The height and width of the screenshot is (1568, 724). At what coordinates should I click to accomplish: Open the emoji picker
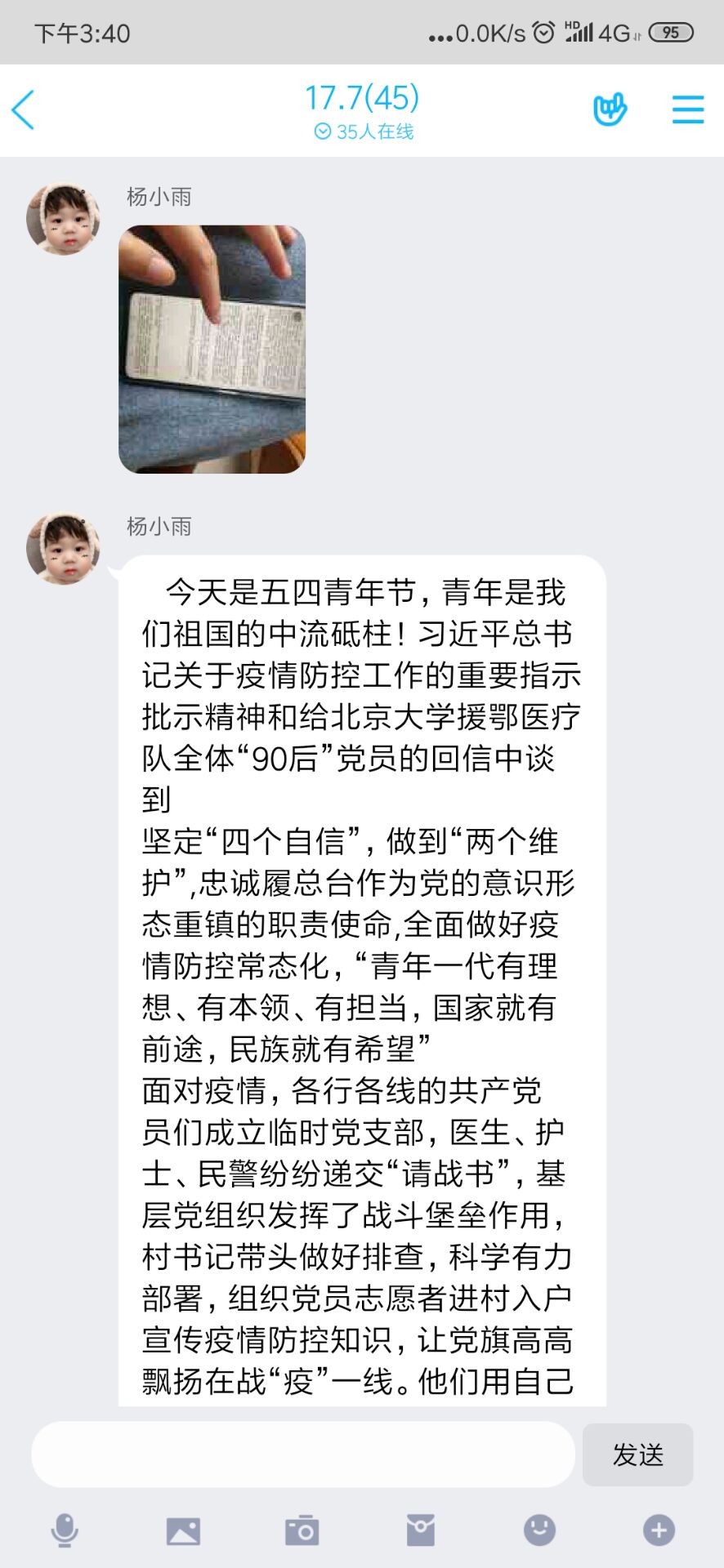click(x=539, y=1530)
